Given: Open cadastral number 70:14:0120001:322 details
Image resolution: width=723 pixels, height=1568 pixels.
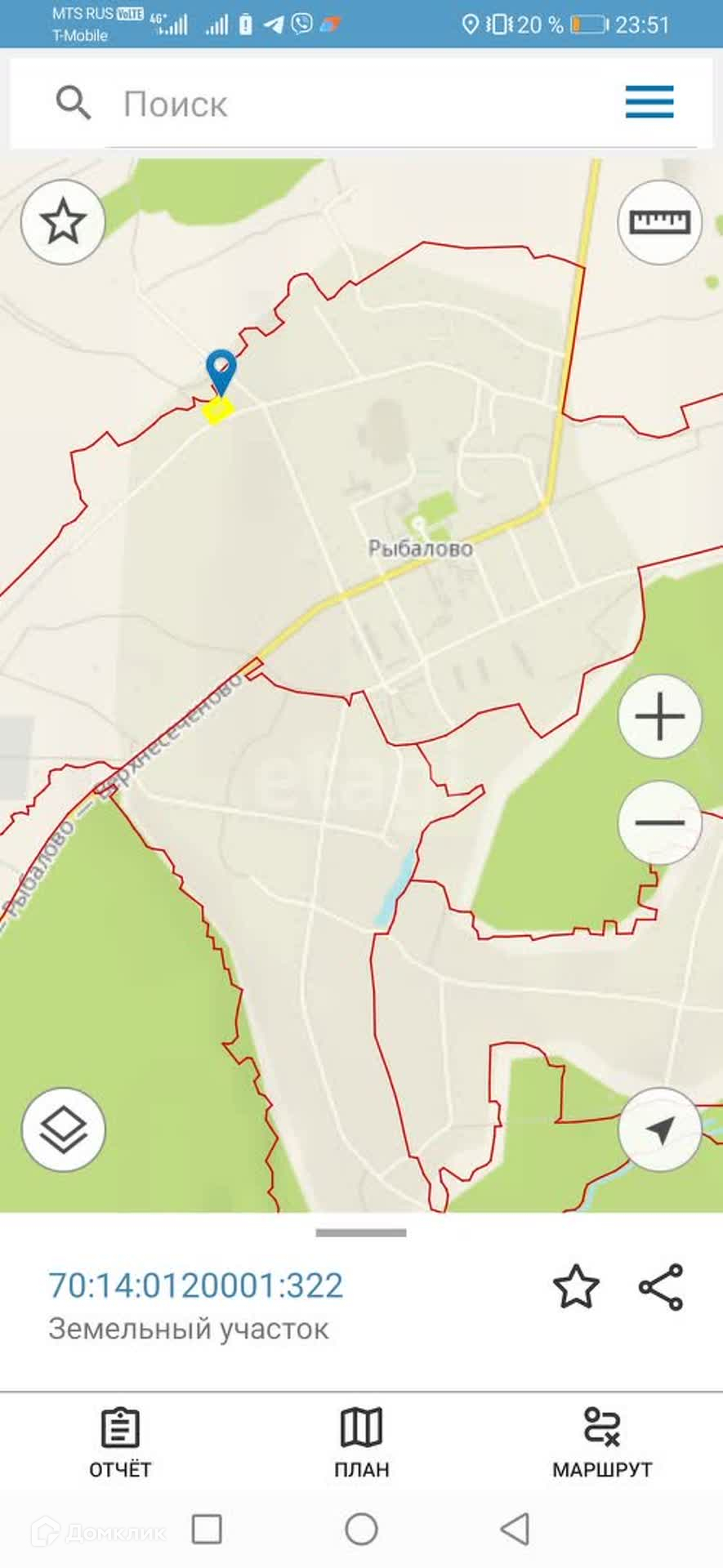Looking at the screenshot, I should 196,1285.
